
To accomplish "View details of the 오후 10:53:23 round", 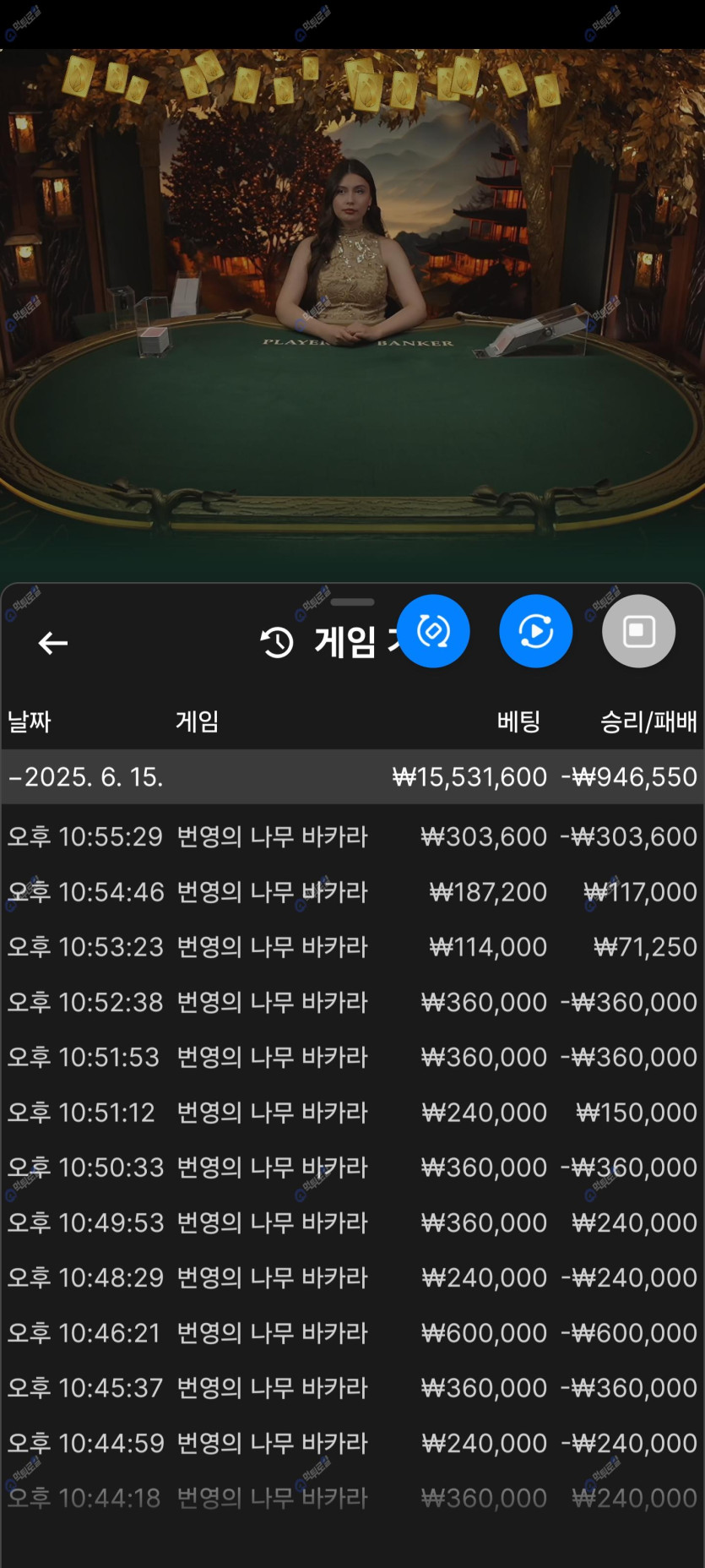I will coord(352,946).
